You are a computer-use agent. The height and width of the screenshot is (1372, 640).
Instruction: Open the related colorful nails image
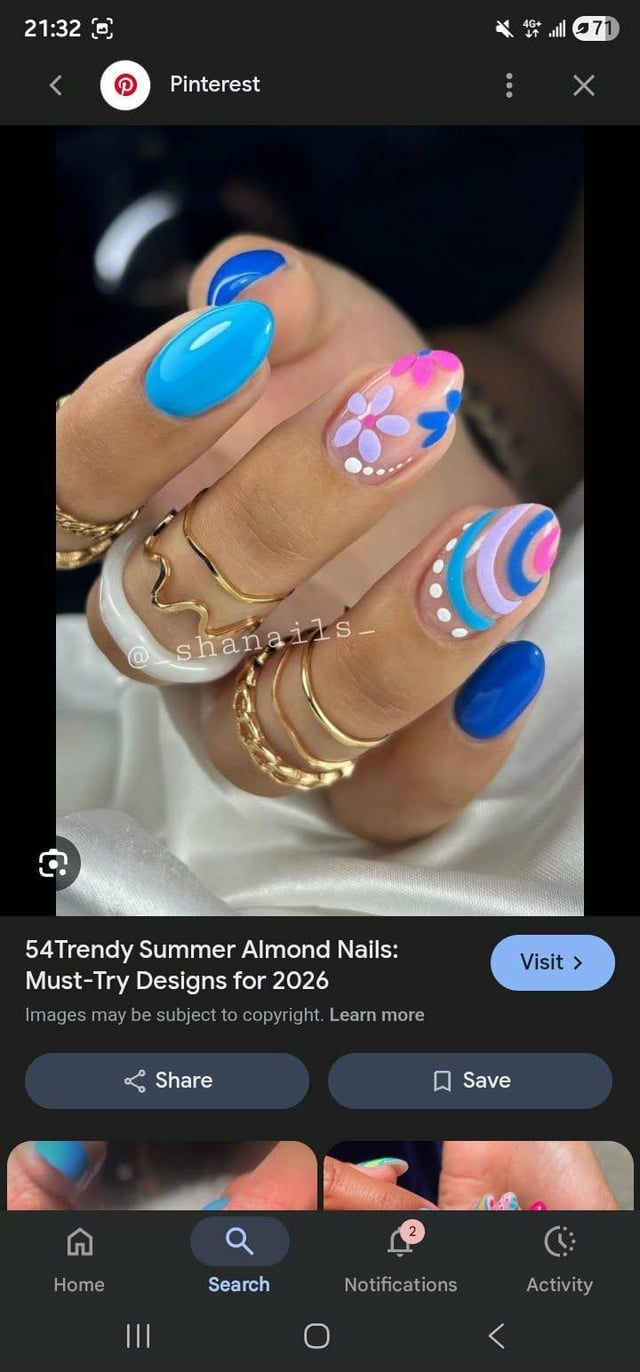click(478, 1175)
